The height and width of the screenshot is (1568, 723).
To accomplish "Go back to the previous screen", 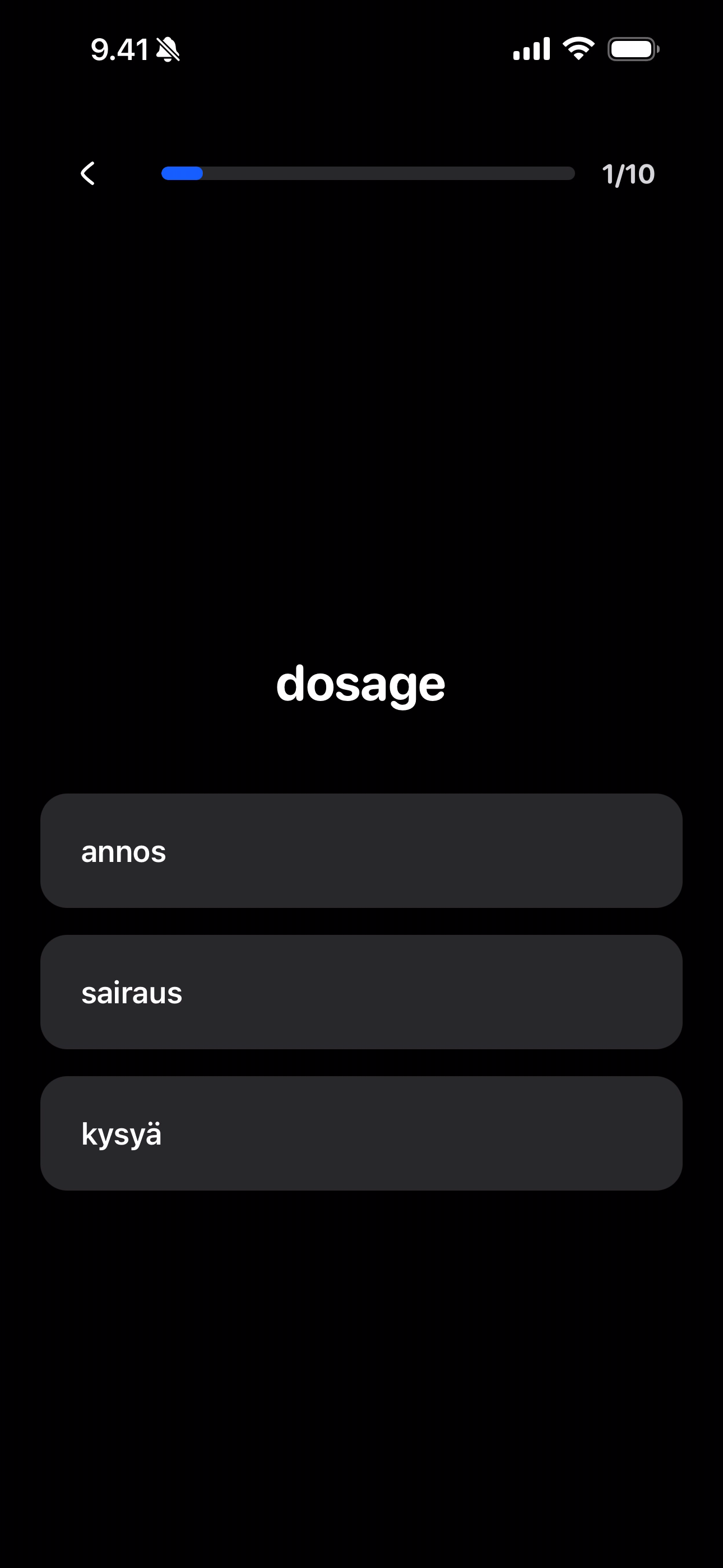I will coord(89,174).
